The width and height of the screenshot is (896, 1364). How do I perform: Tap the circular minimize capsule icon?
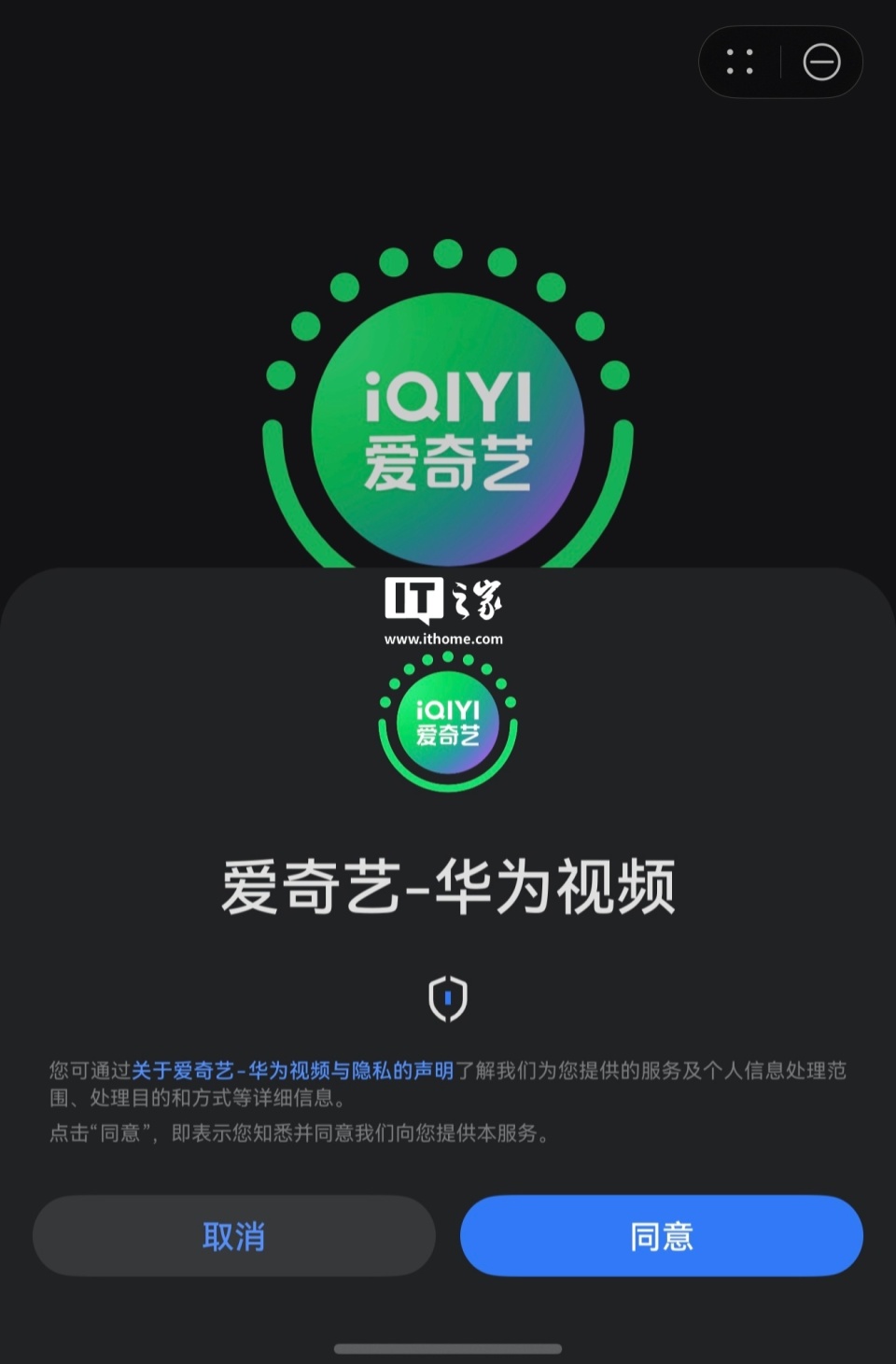820,62
